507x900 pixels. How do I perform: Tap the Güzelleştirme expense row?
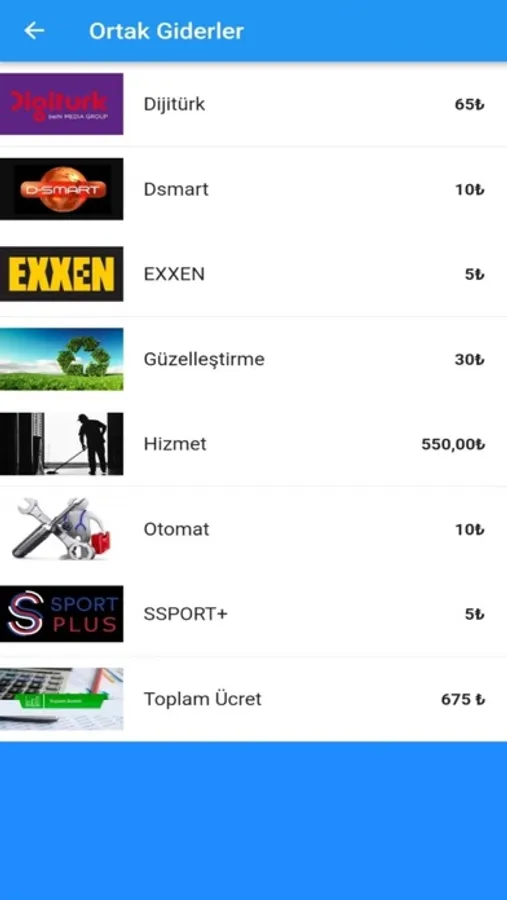253,359
